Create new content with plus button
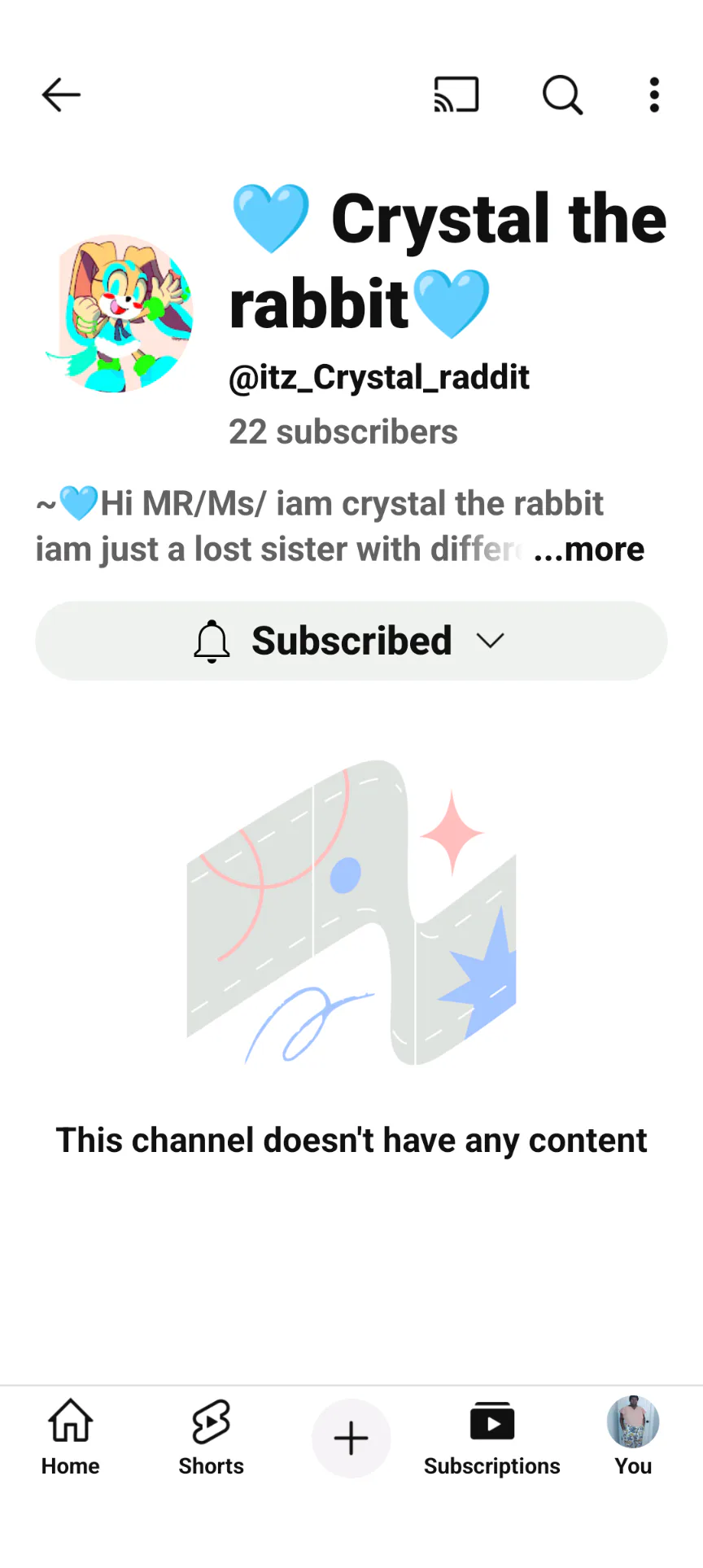Viewport: 703px width, 1568px height. [x=351, y=1439]
